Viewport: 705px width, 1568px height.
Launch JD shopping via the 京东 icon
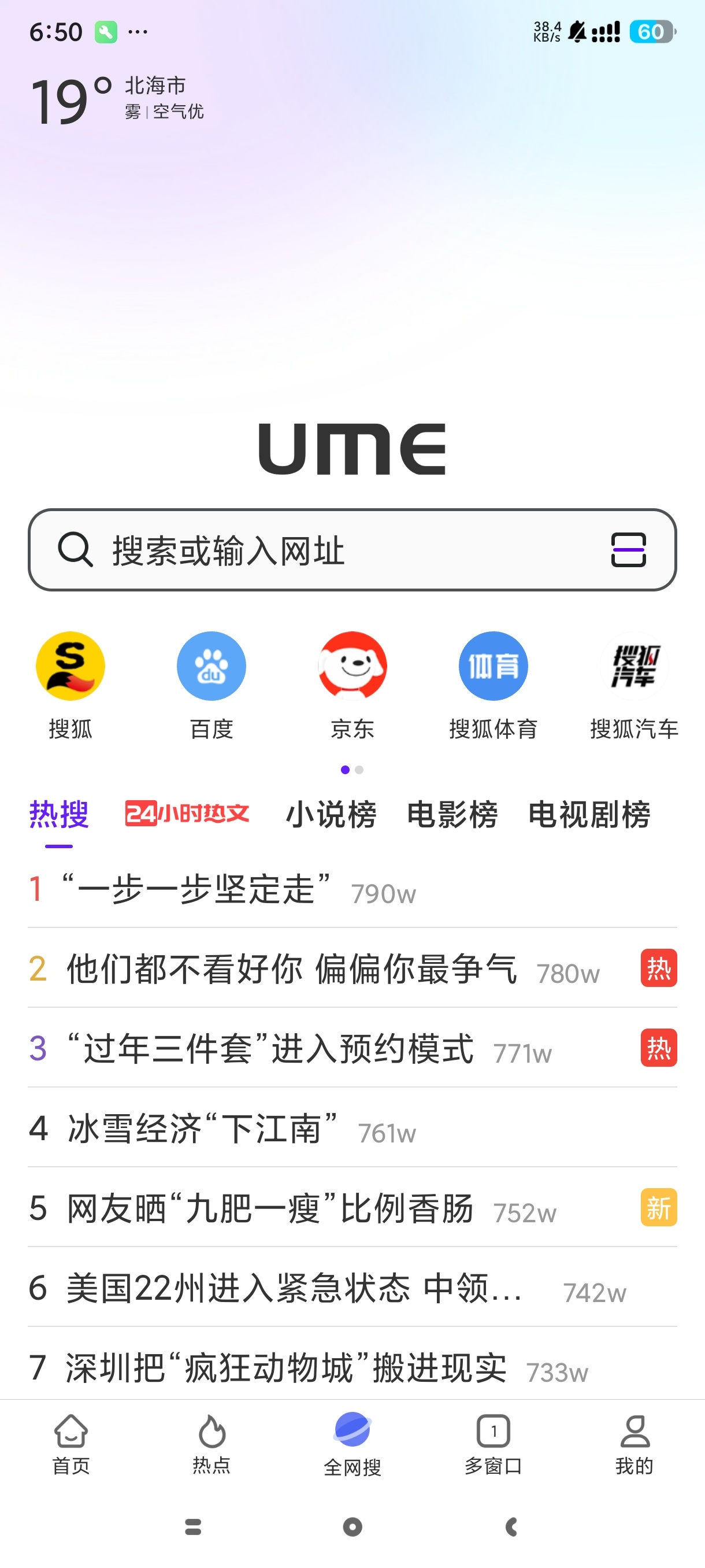[352, 666]
